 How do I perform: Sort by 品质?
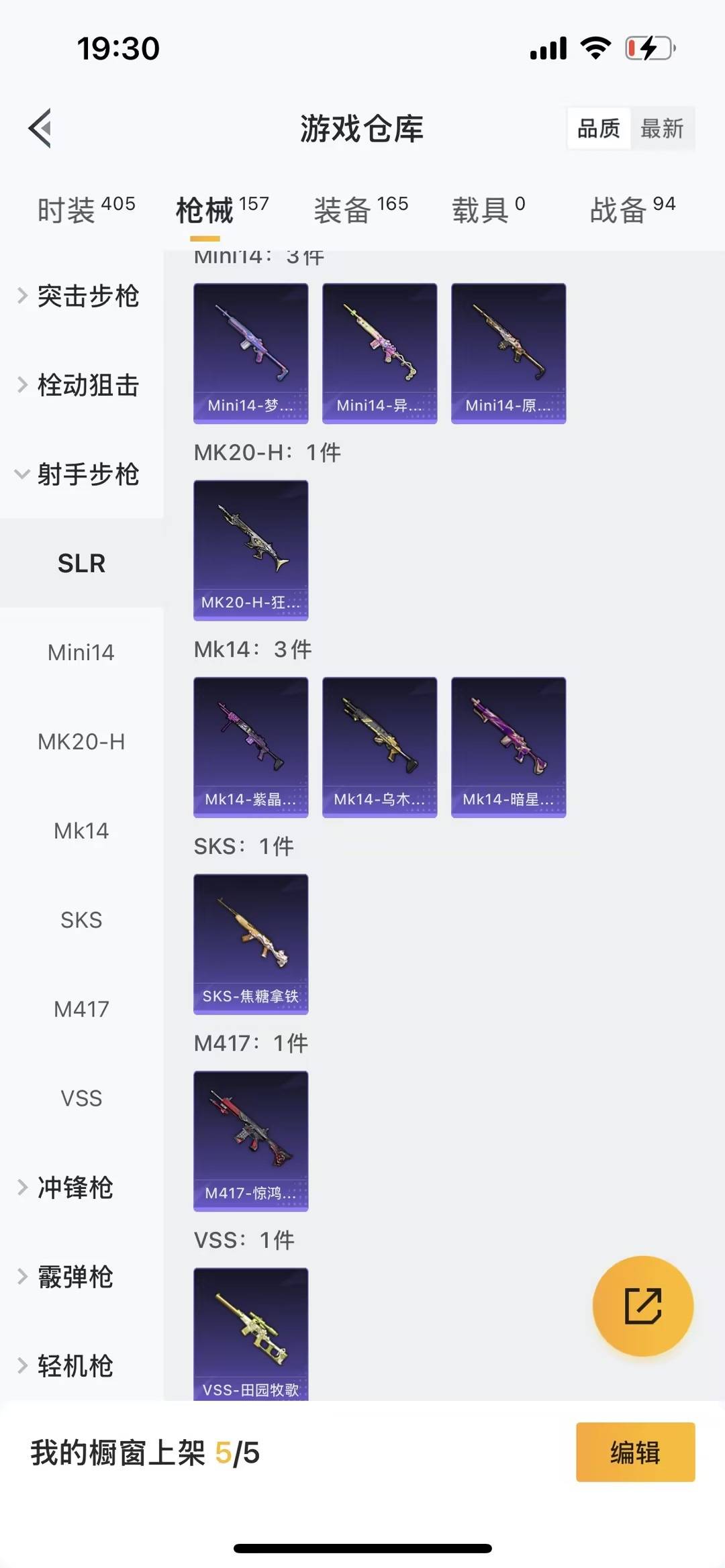598,128
